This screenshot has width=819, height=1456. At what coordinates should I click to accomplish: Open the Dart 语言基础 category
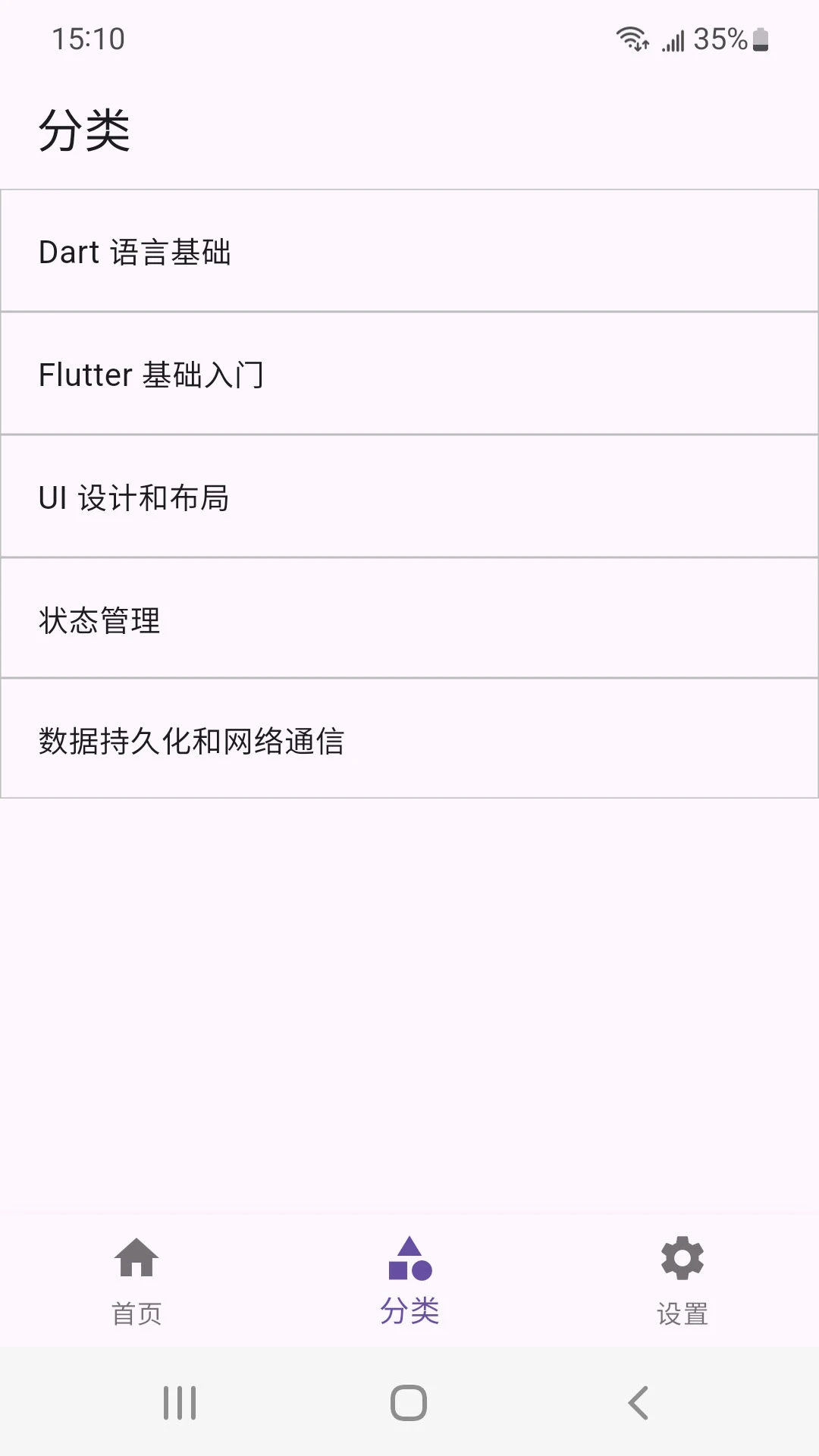409,251
